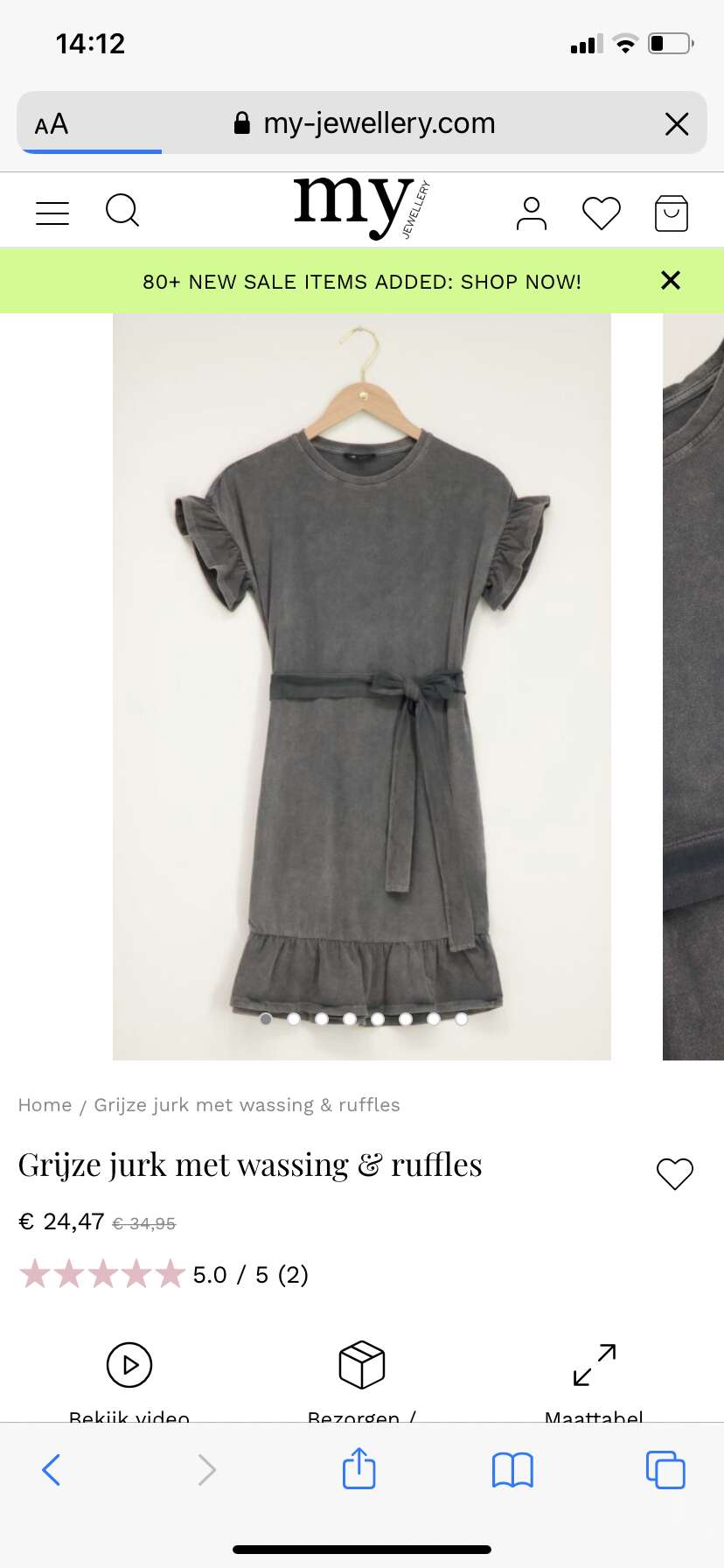Show all open Safari tabs
This screenshot has width=724, height=1568.
click(x=665, y=1470)
